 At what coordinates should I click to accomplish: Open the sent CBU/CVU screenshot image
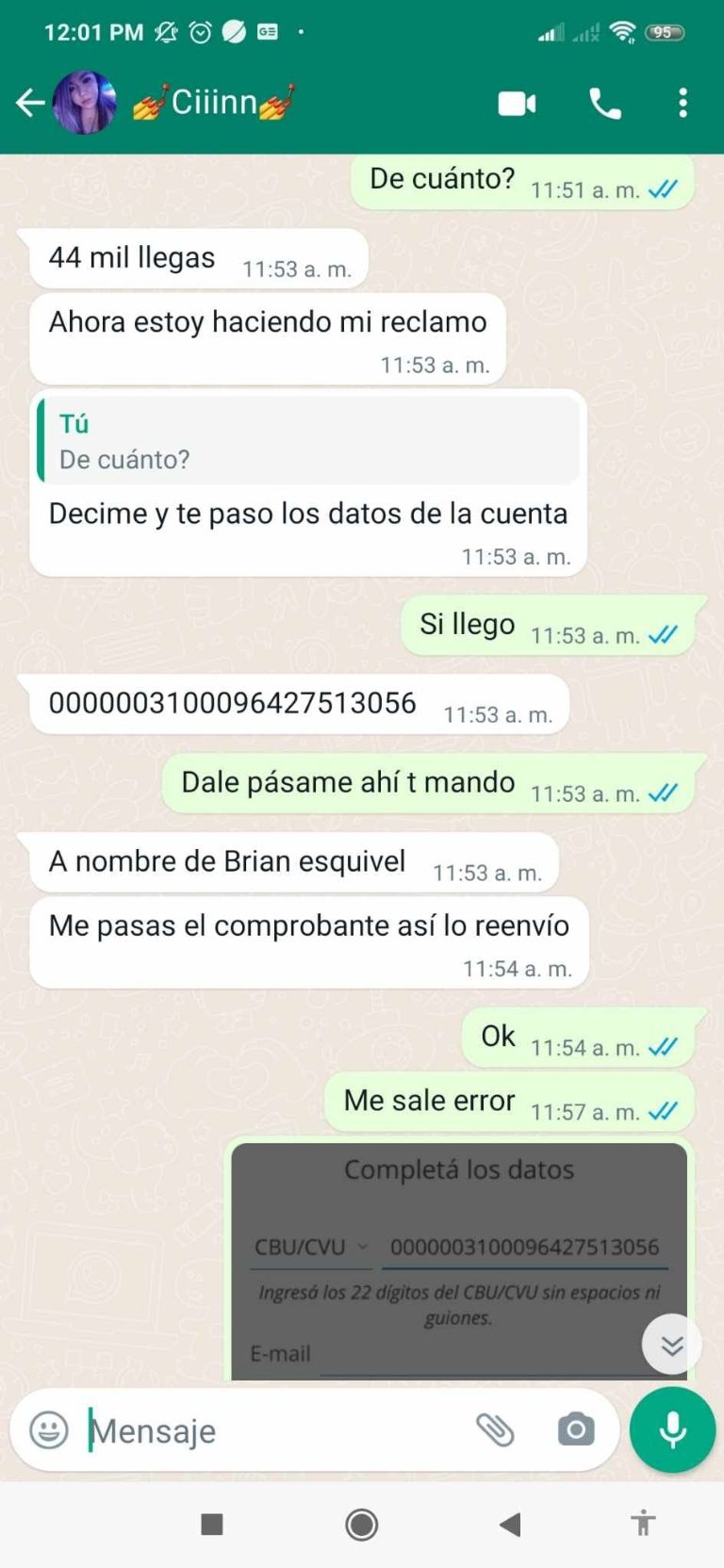pyautogui.click(x=459, y=1262)
